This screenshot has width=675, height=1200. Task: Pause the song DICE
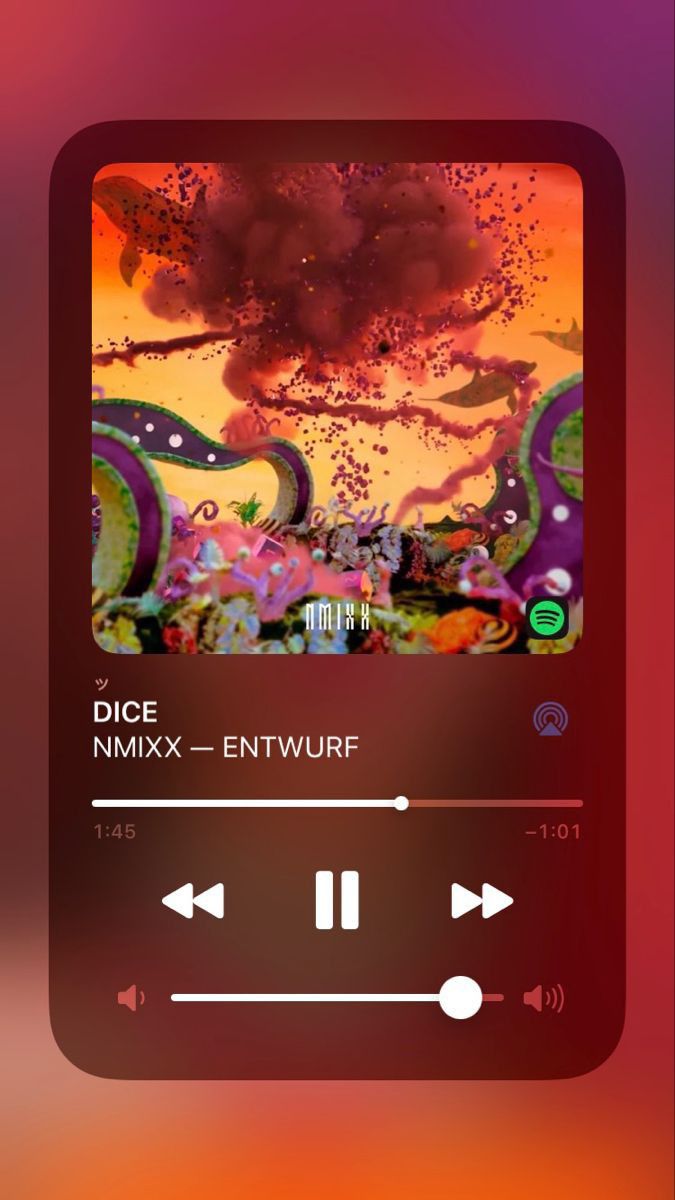pyautogui.click(x=337, y=900)
